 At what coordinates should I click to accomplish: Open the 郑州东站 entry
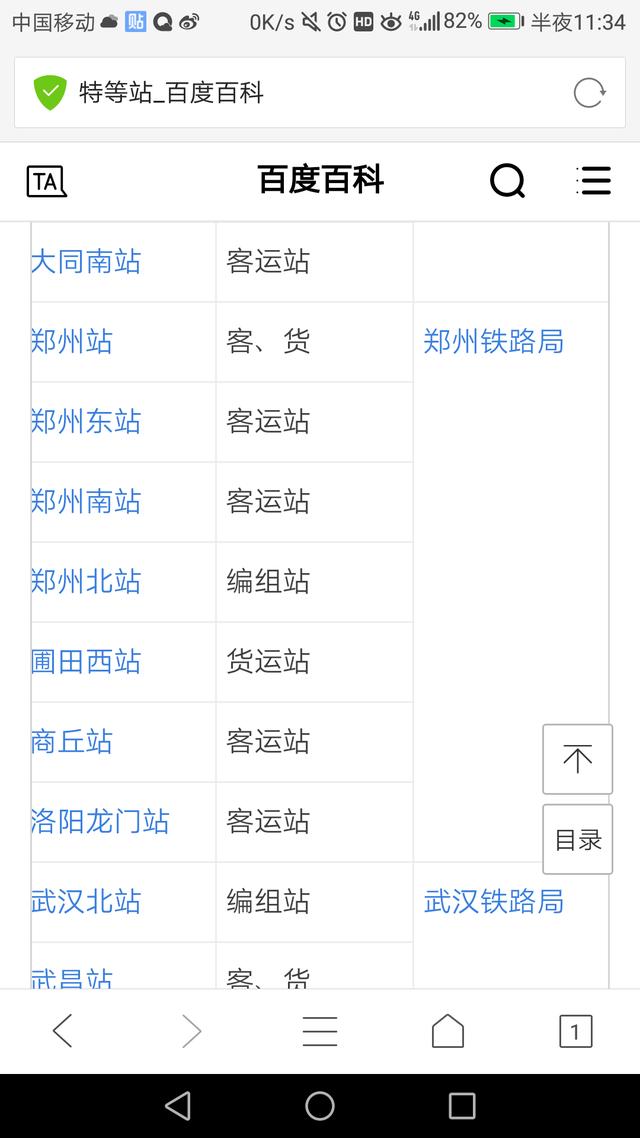coord(86,421)
